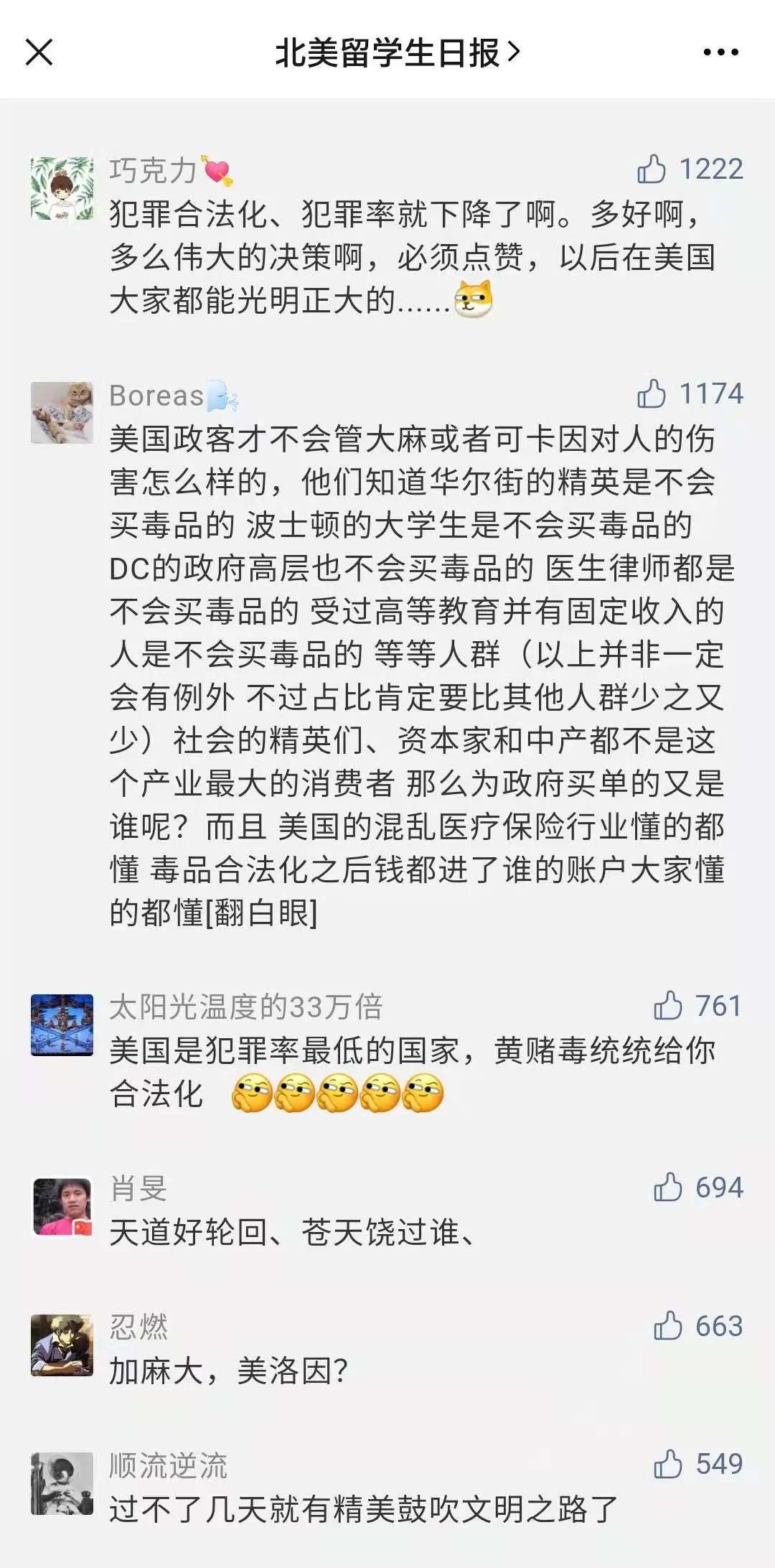Like 肖旻's comment

(x=667, y=1187)
